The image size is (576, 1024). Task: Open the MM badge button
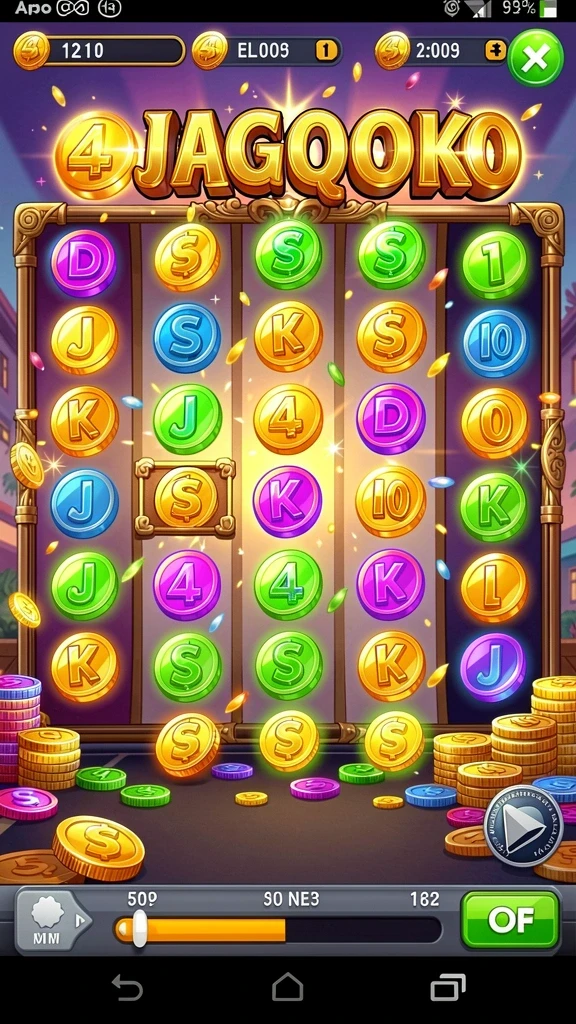coord(52,921)
